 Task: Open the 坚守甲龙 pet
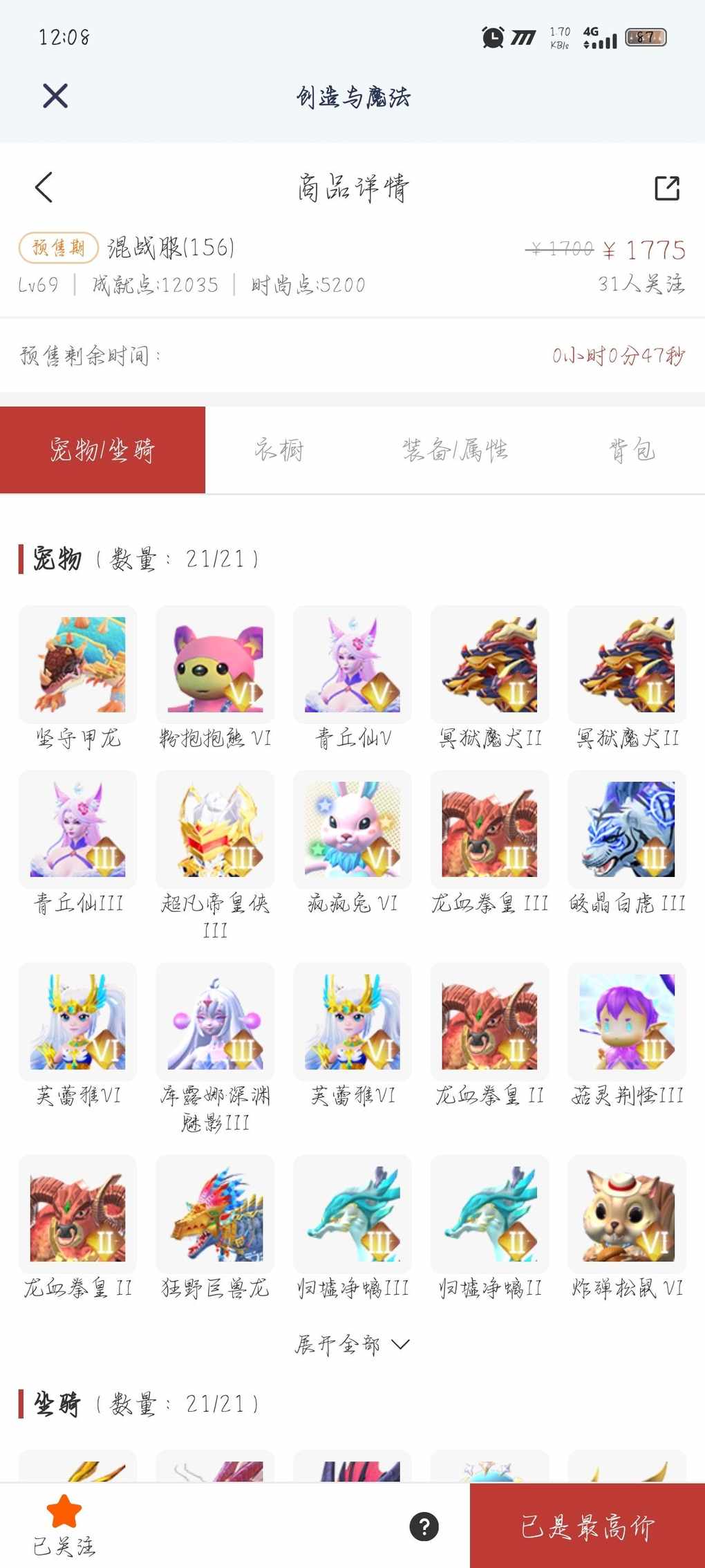[x=77, y=665]
